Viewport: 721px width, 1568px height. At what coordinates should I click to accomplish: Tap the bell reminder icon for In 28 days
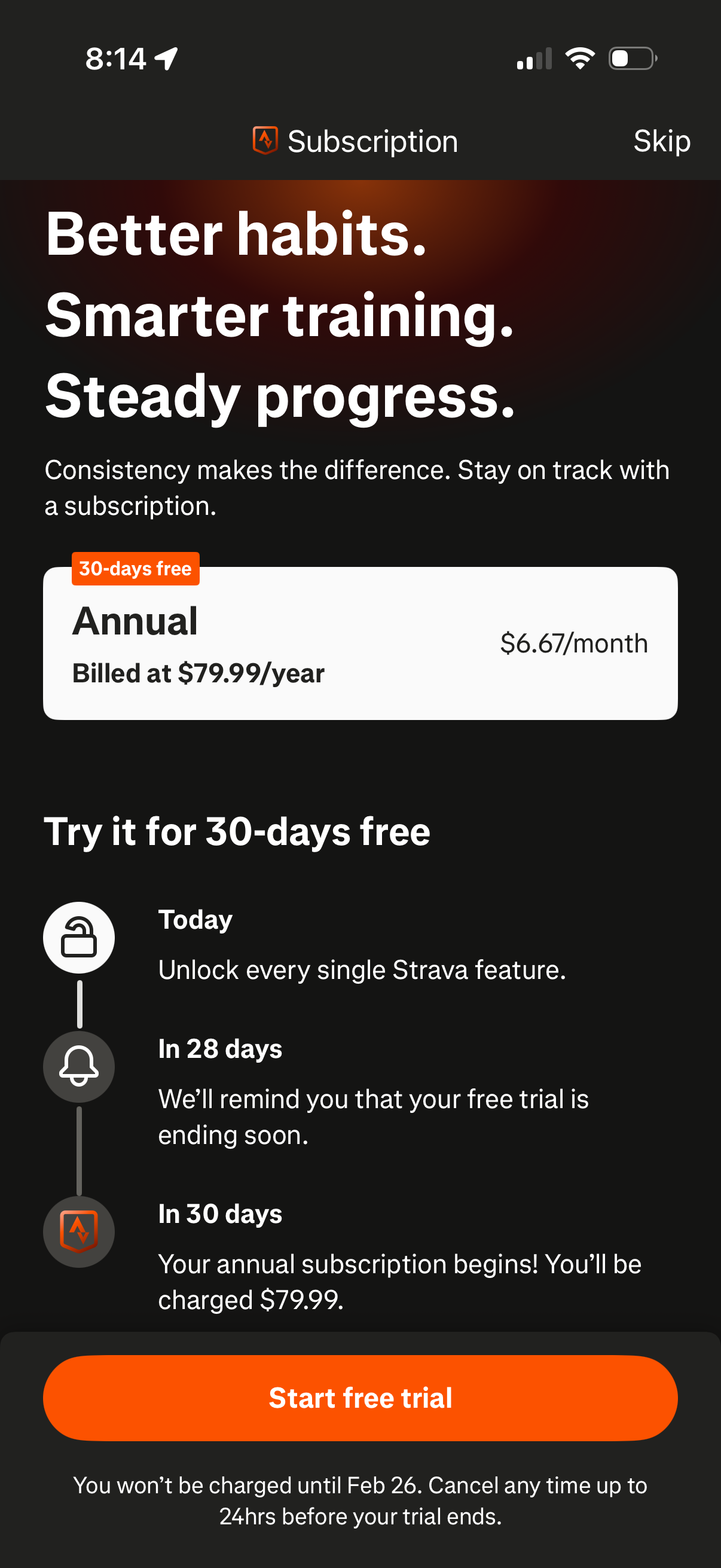(78, 1066)
